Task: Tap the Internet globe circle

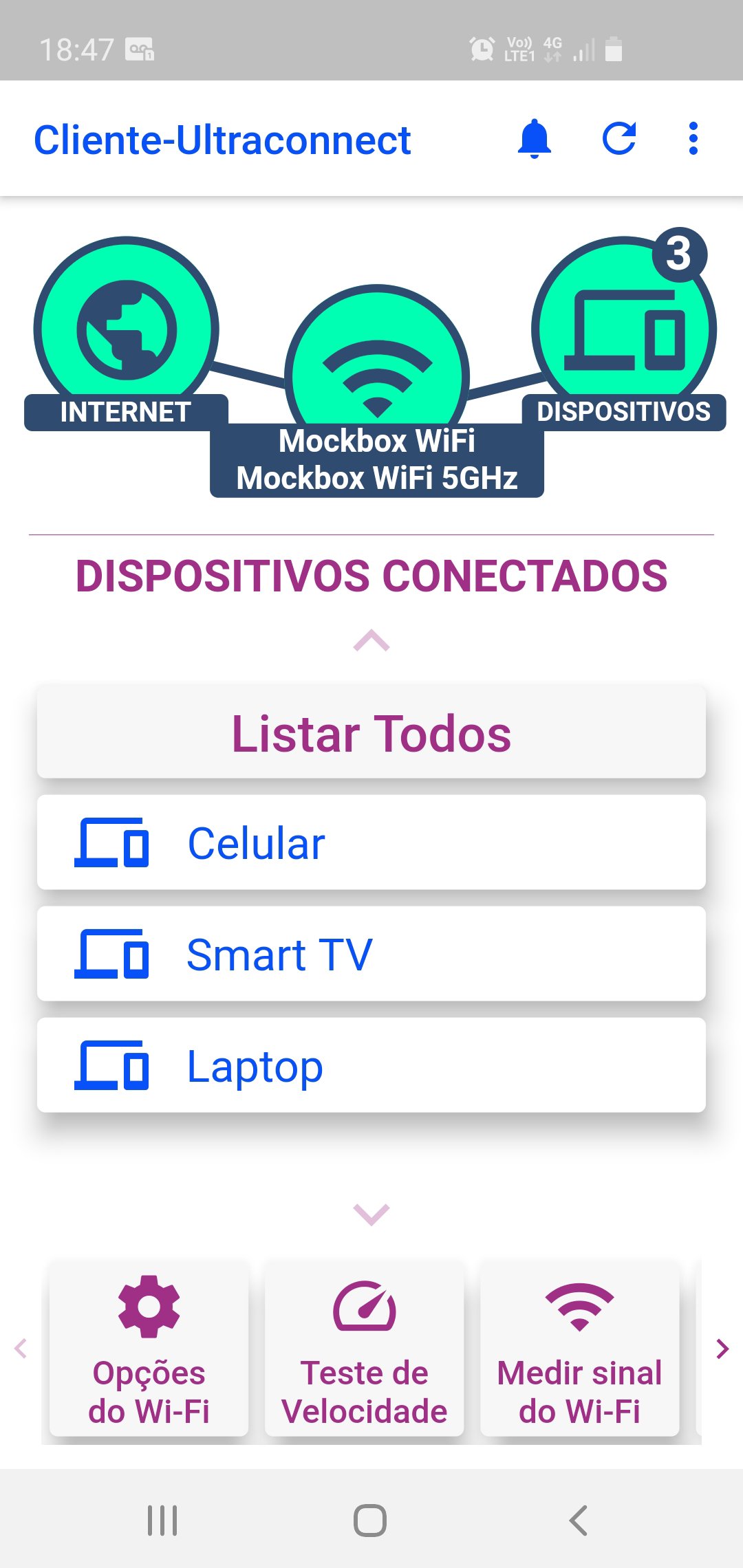Action: (127, 330)
